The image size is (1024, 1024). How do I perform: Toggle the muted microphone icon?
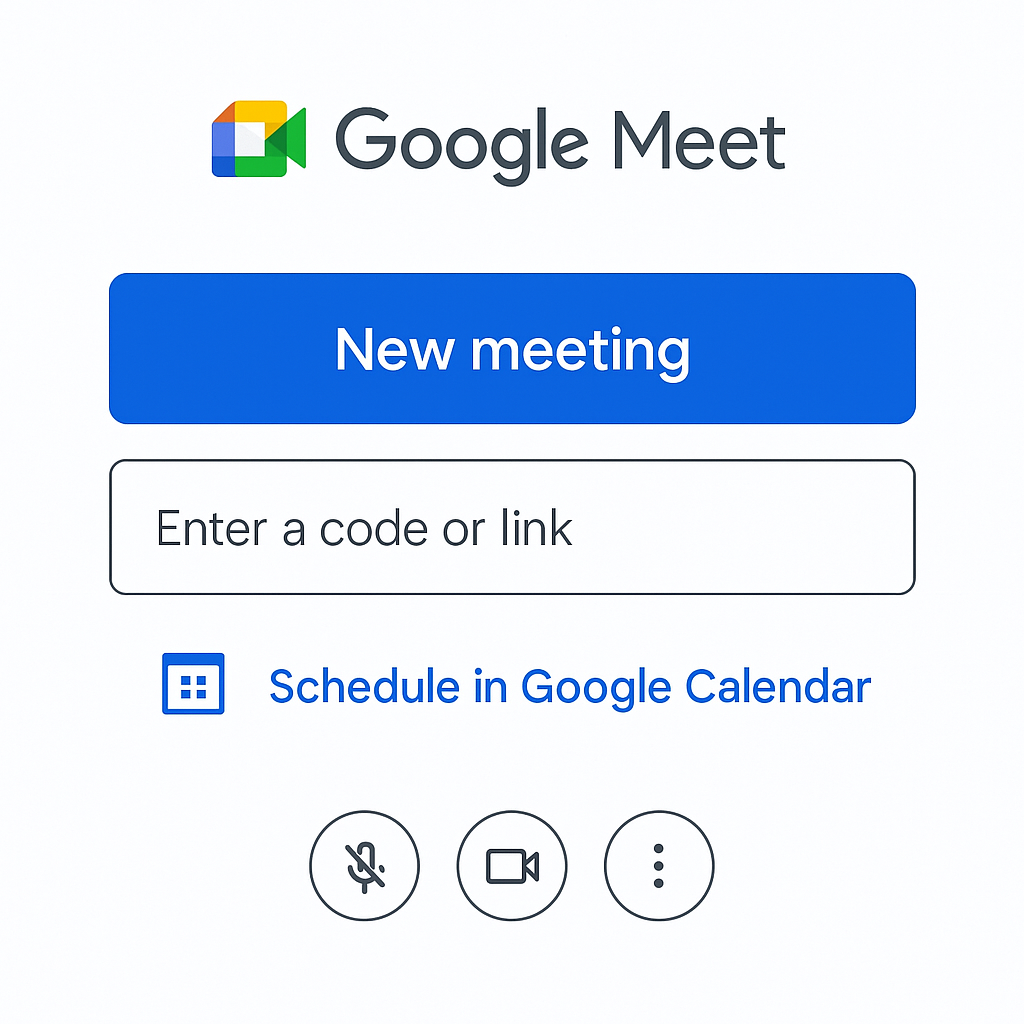(365, 865)
